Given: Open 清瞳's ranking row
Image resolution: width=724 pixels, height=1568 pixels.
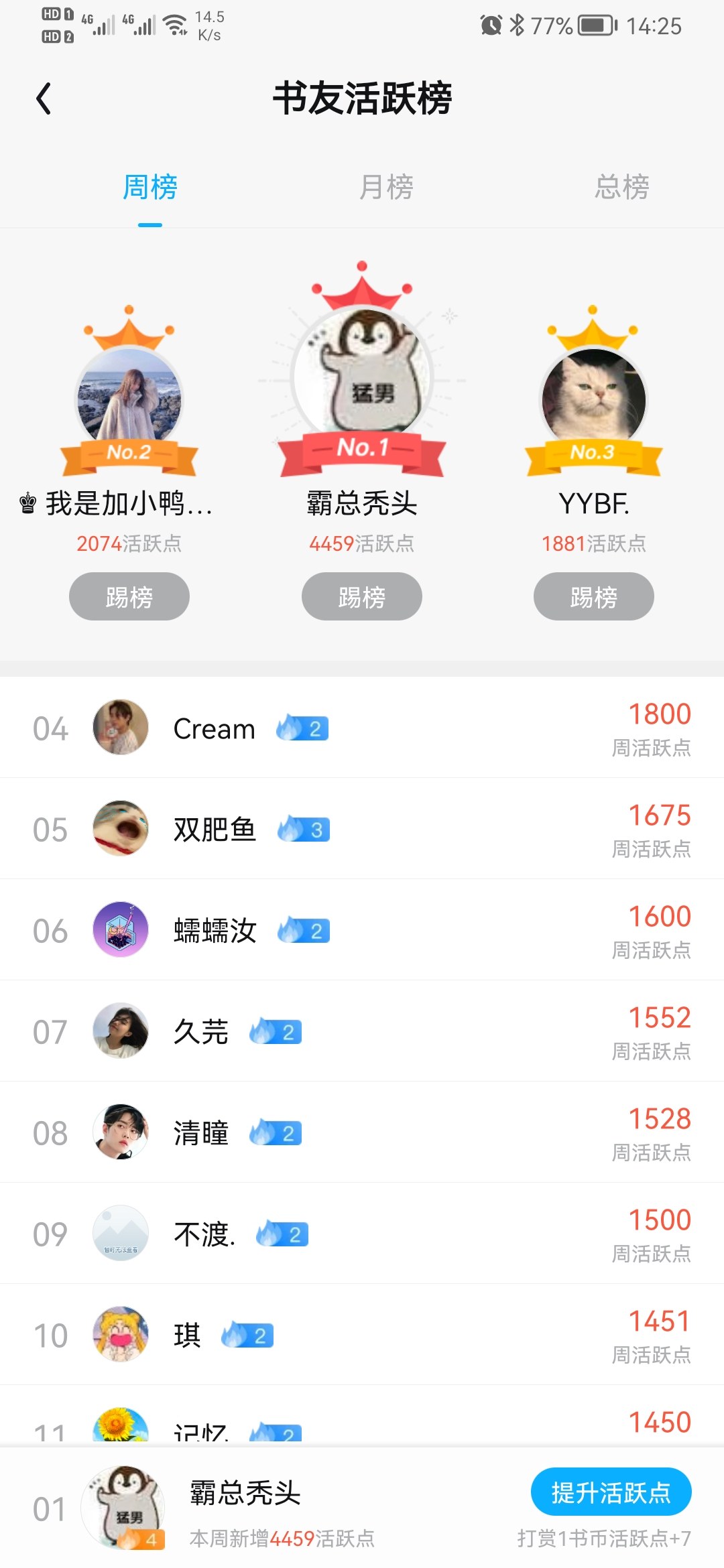Looking at the screenshot, I should [362, 1132].
